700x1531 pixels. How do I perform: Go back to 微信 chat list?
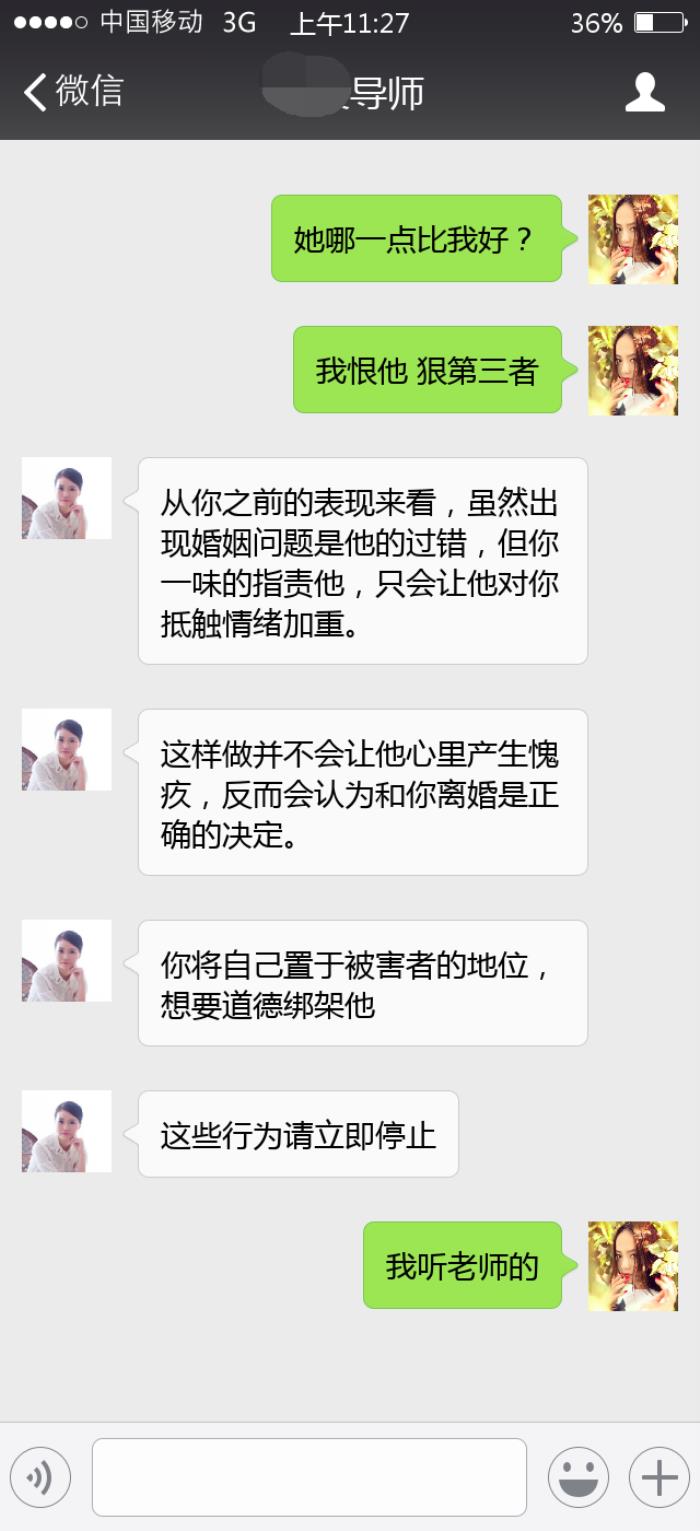pos(72,92)
